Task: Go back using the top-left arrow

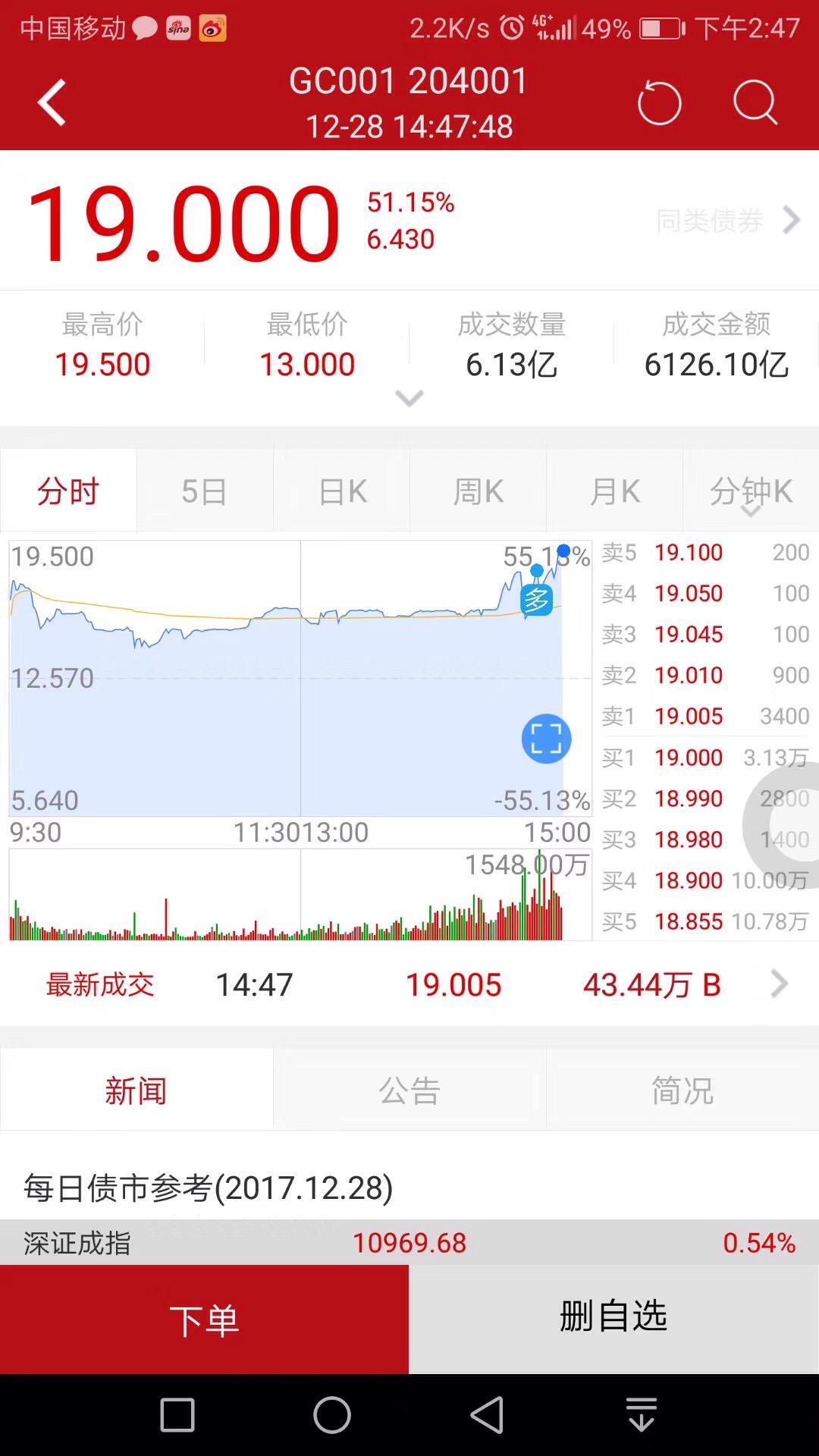Action: pos(52,102)
